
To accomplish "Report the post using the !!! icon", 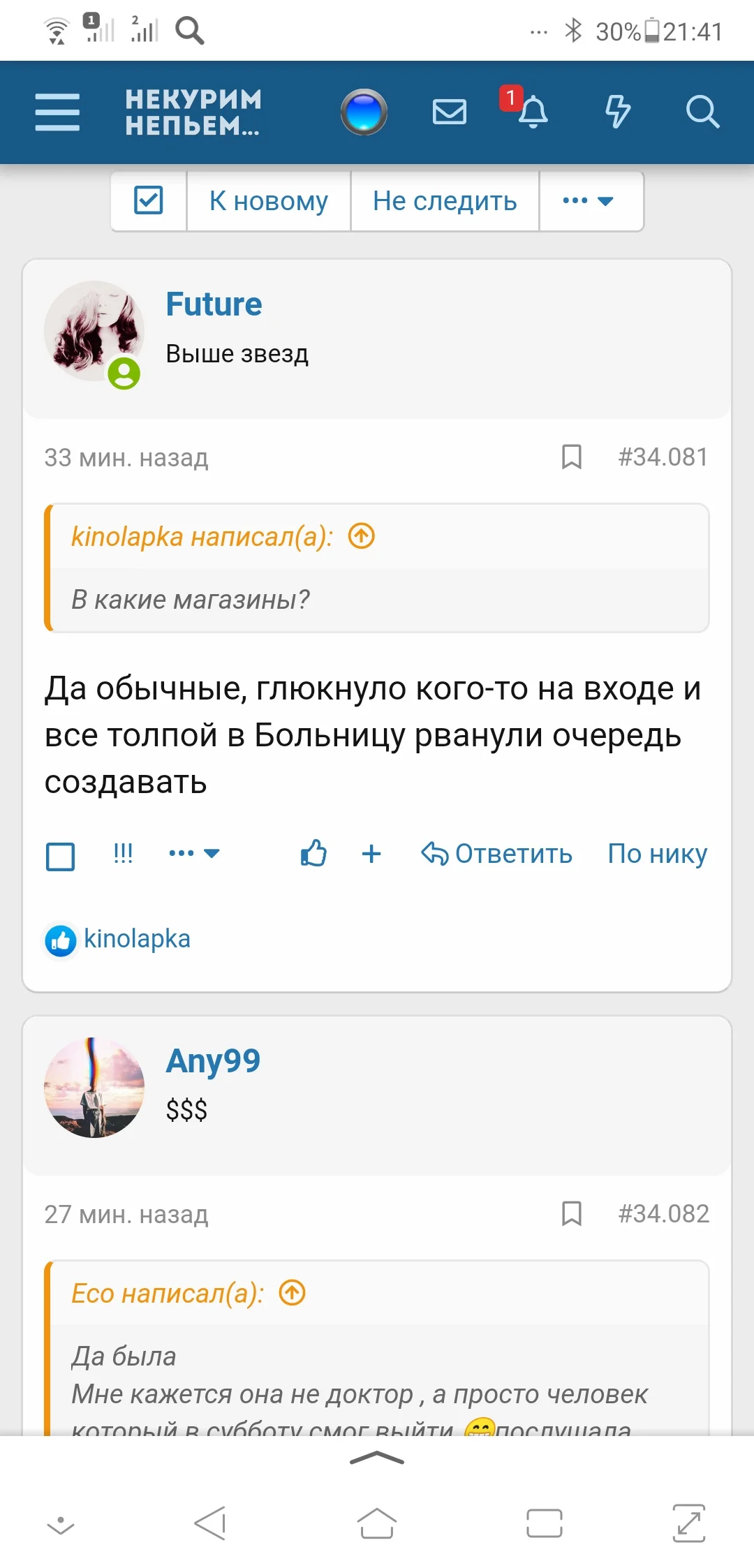I will [x=122, y=853].
